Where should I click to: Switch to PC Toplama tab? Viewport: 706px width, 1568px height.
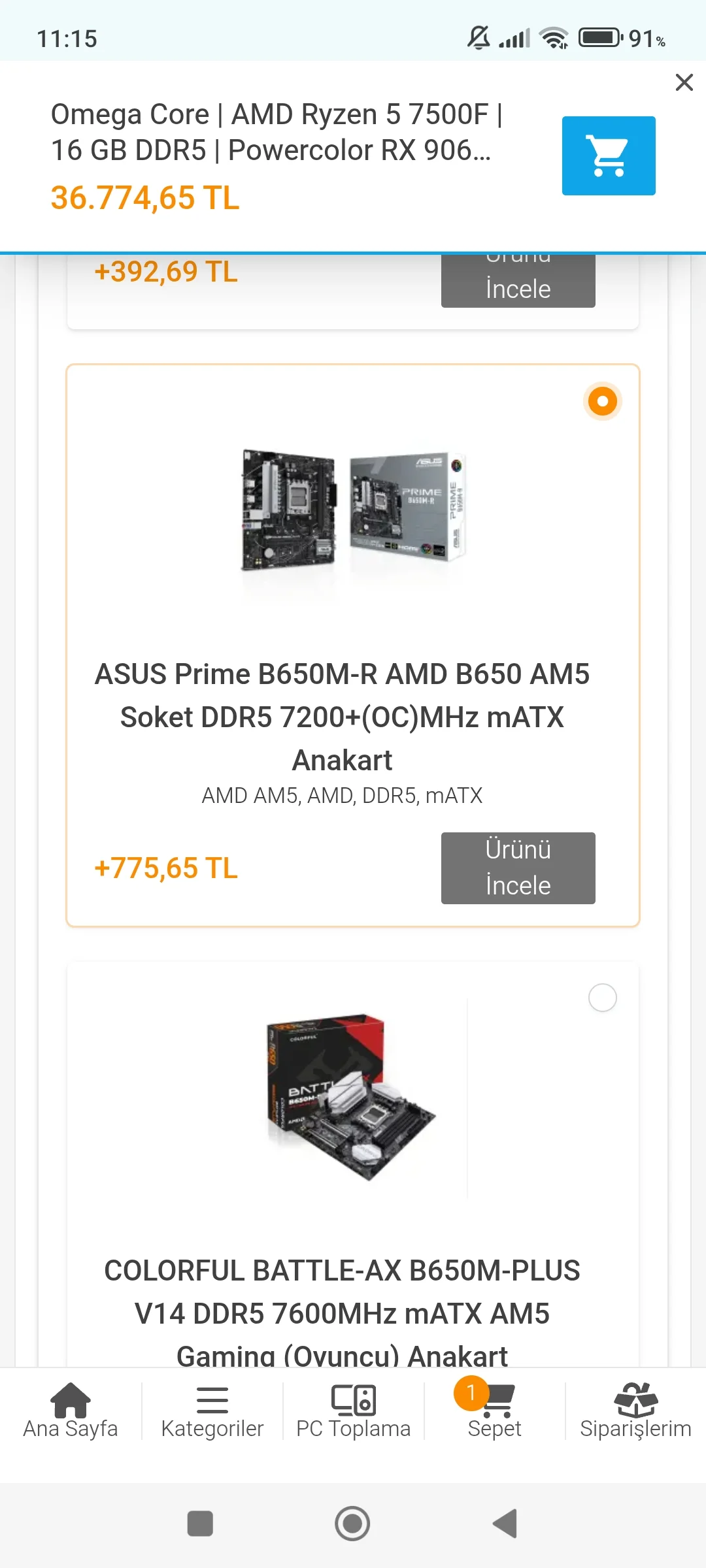pyautogui.click(x=353, y=1411)
